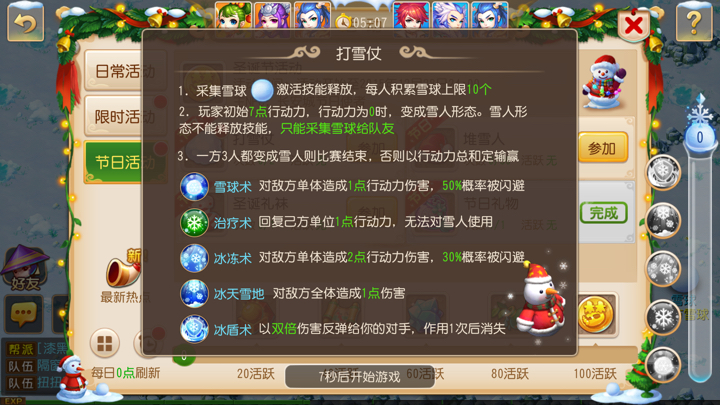This screenshot has width=720, height=405.
Task: Open the 好友 friends icon
Action: 22,268
